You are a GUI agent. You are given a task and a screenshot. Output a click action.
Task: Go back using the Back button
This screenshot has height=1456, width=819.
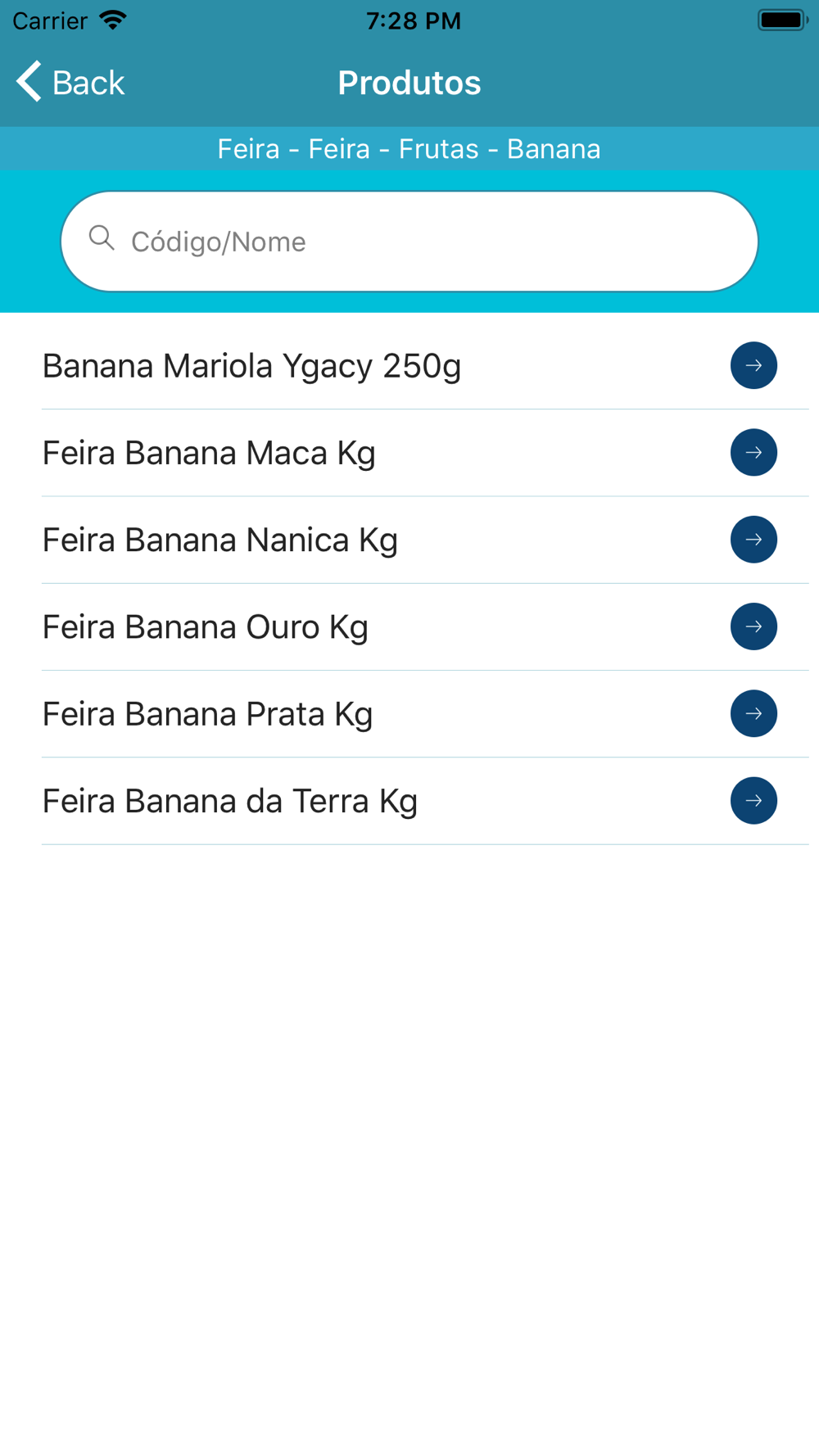(x=70, y=83)
